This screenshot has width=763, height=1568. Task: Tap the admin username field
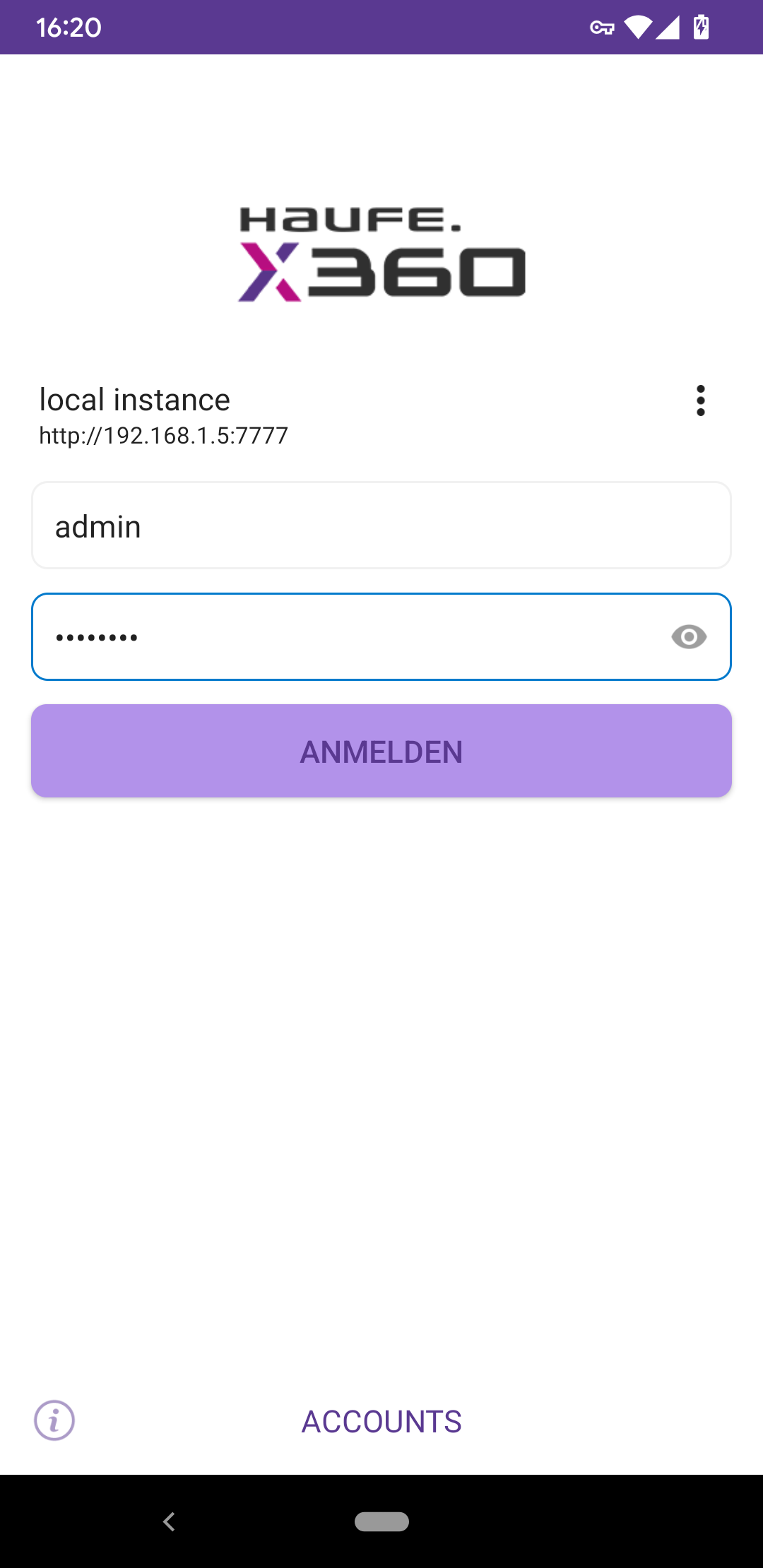(381, 525)
